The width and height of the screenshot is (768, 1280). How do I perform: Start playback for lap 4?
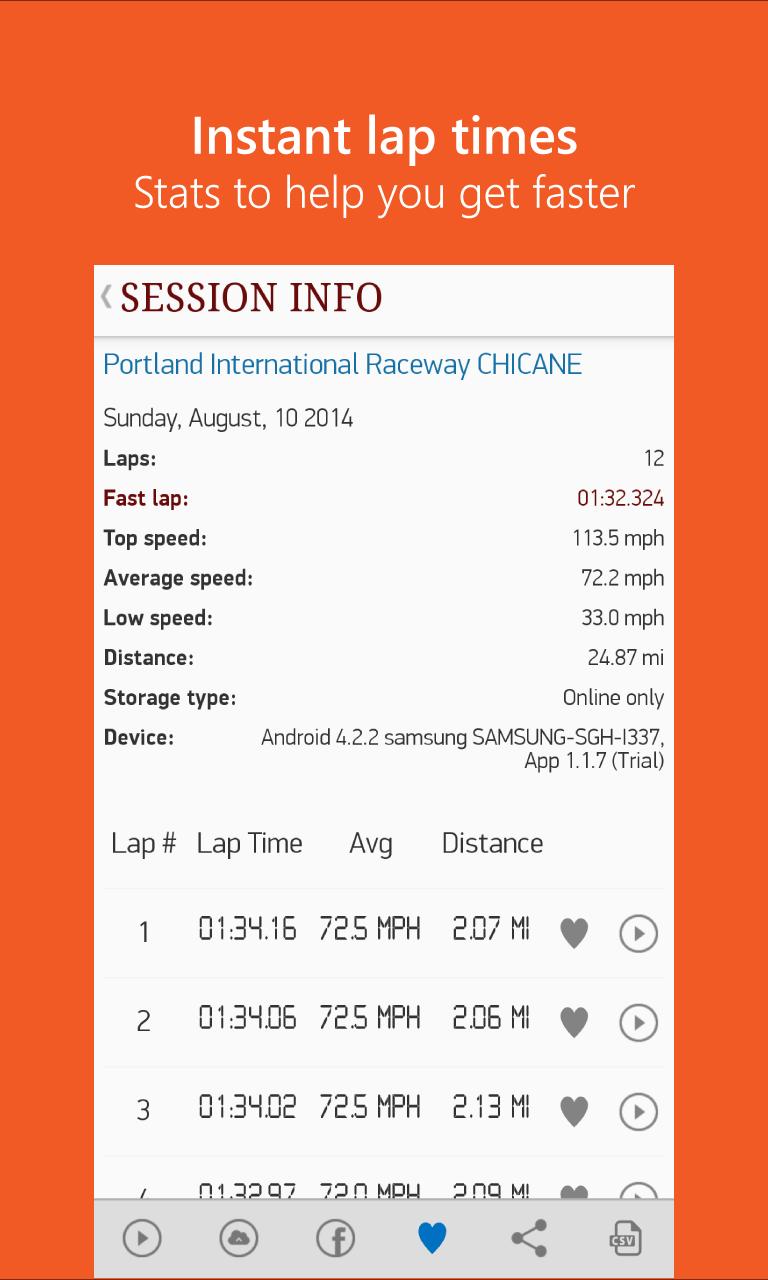tap(638, 1192)
